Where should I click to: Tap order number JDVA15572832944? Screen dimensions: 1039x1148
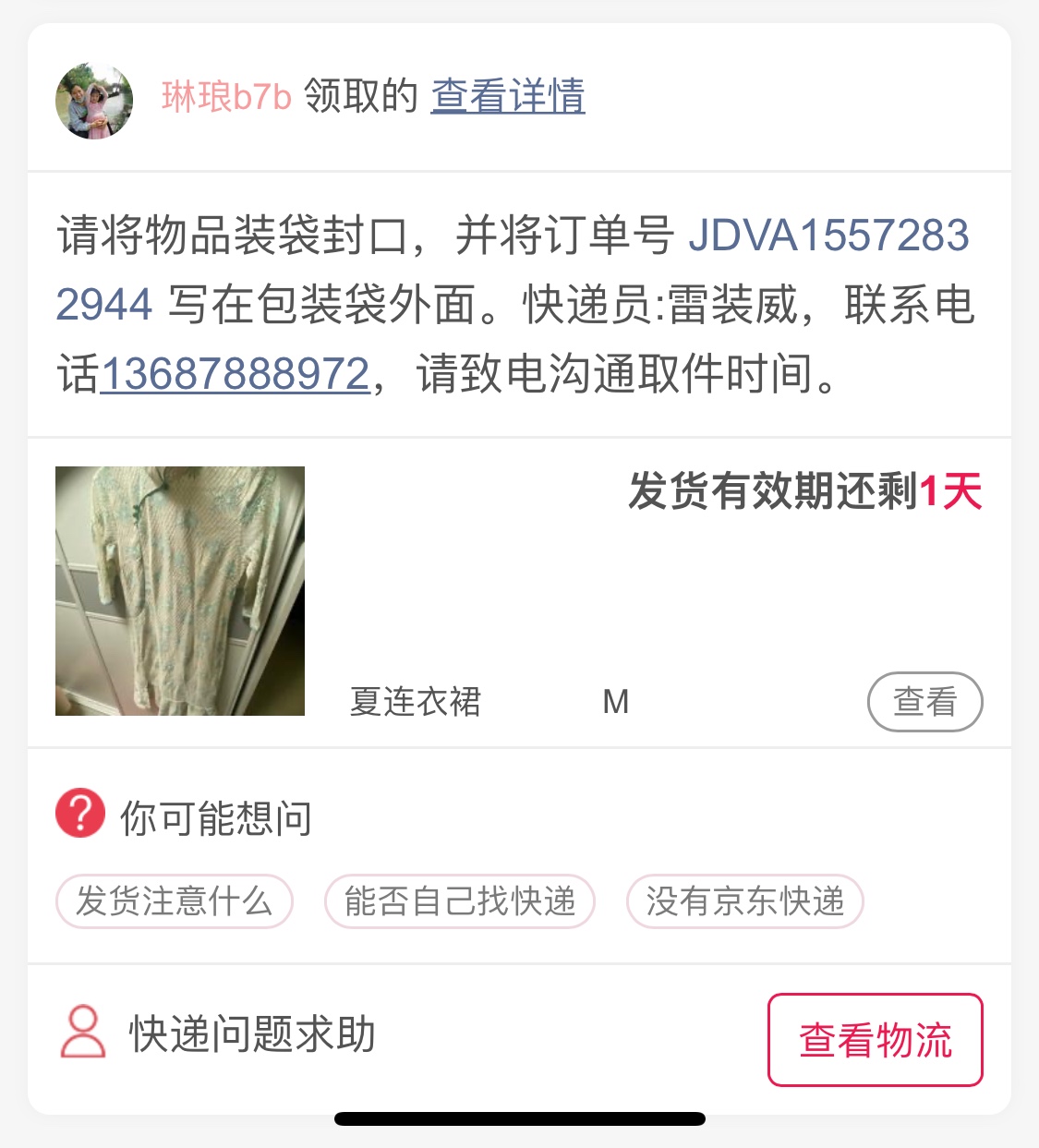(828, 236)
